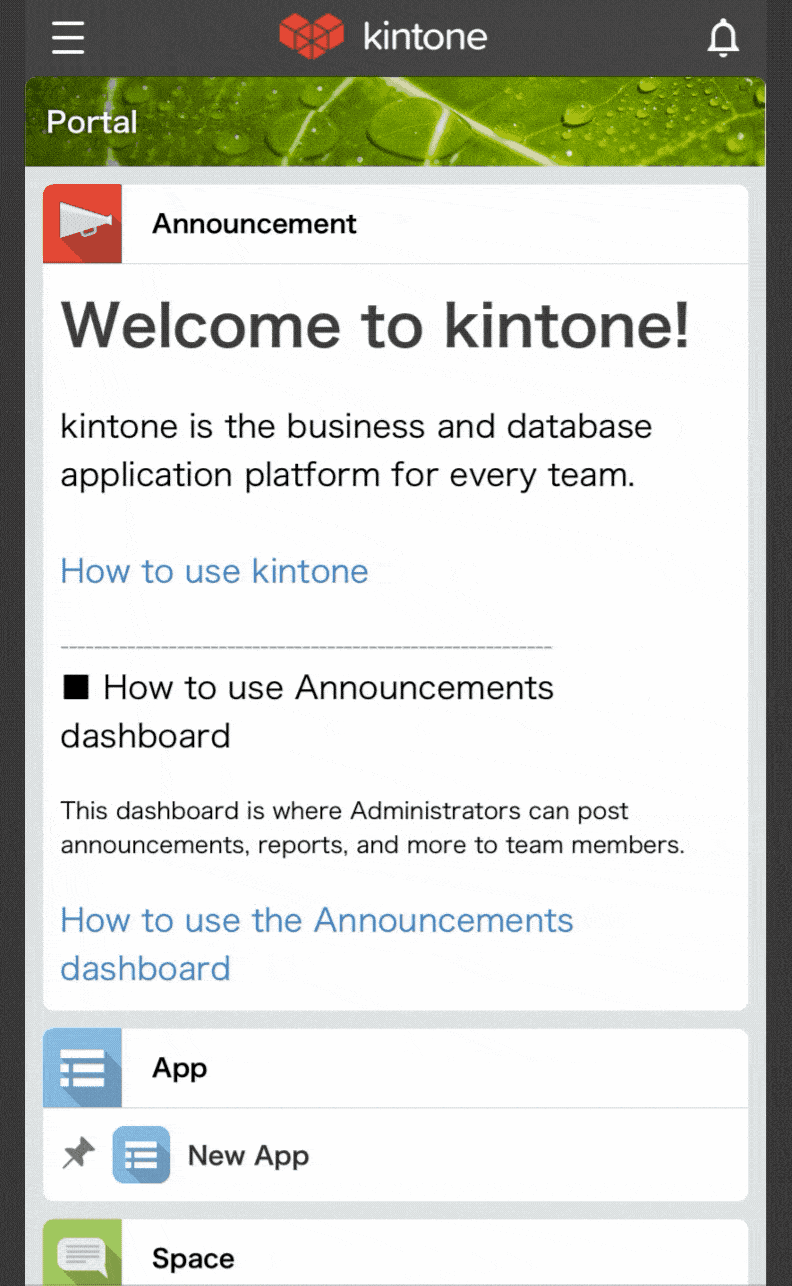Open How to use the Announcements dashboard link
This screenshot has width=792, height=1286.
(x=317, y=944)
